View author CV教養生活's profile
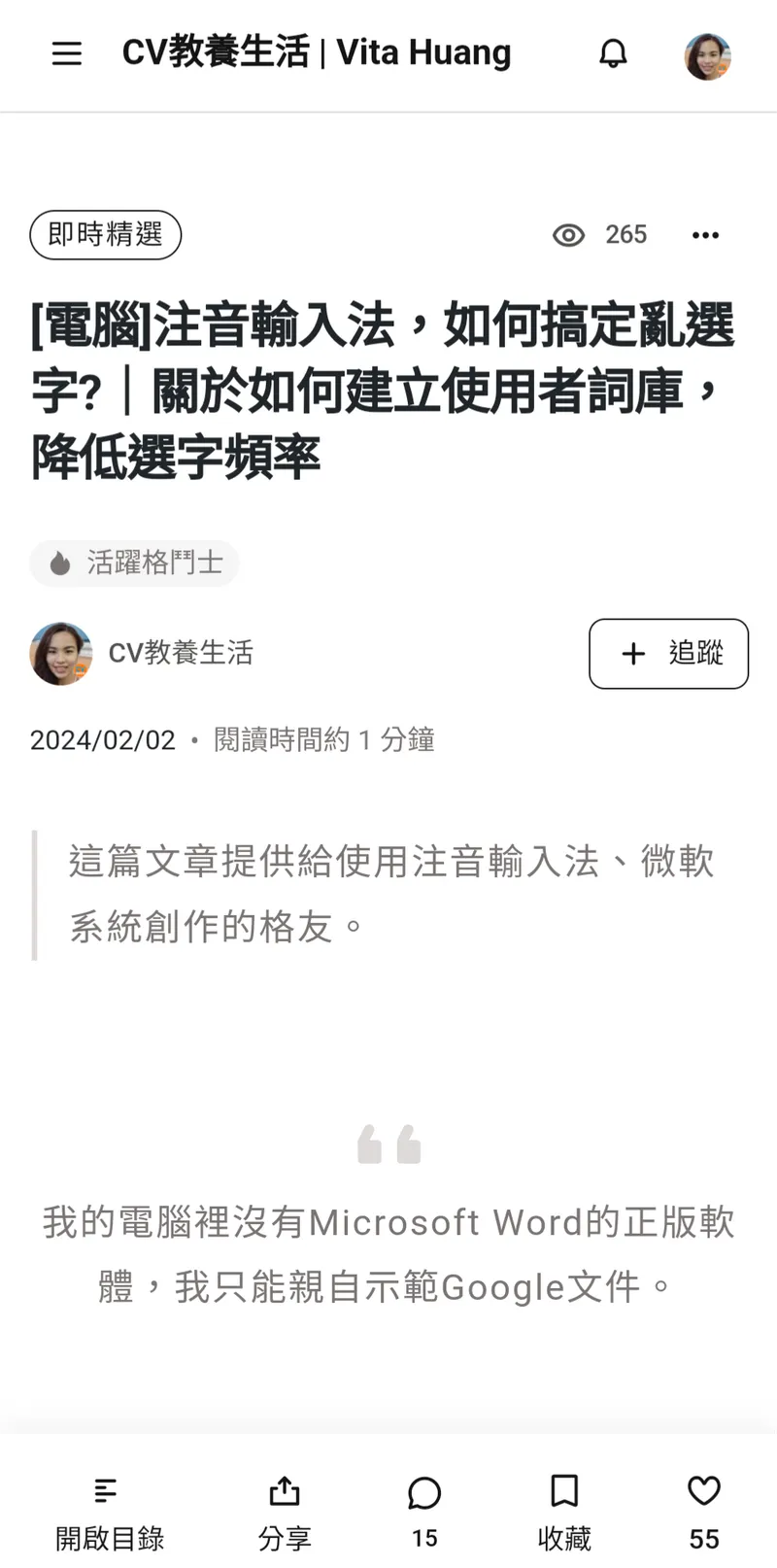Viewport: 777px width, 1568px height. pyautogui.click(x=181, y=653)
